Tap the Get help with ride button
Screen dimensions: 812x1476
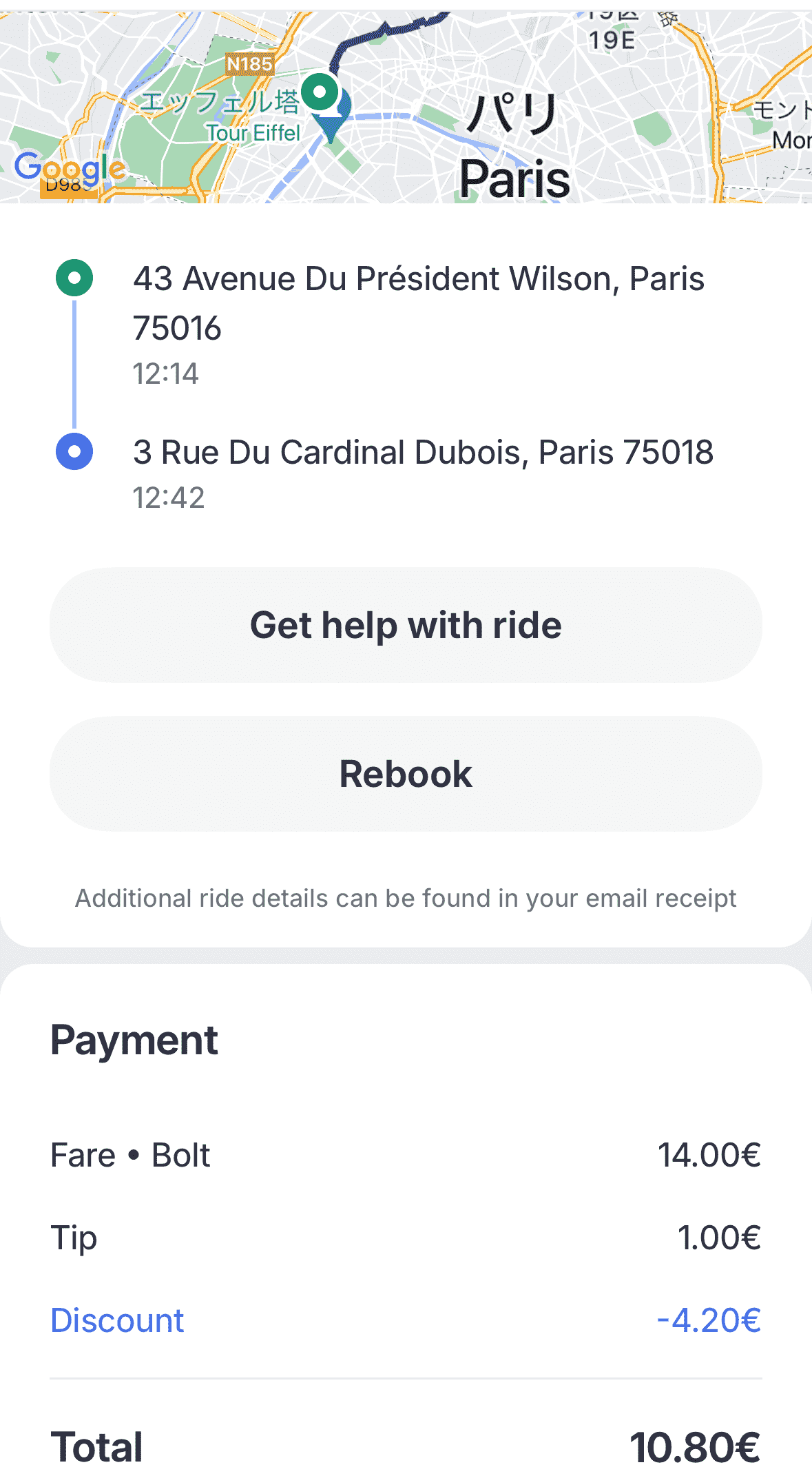[x=406, y=625]
